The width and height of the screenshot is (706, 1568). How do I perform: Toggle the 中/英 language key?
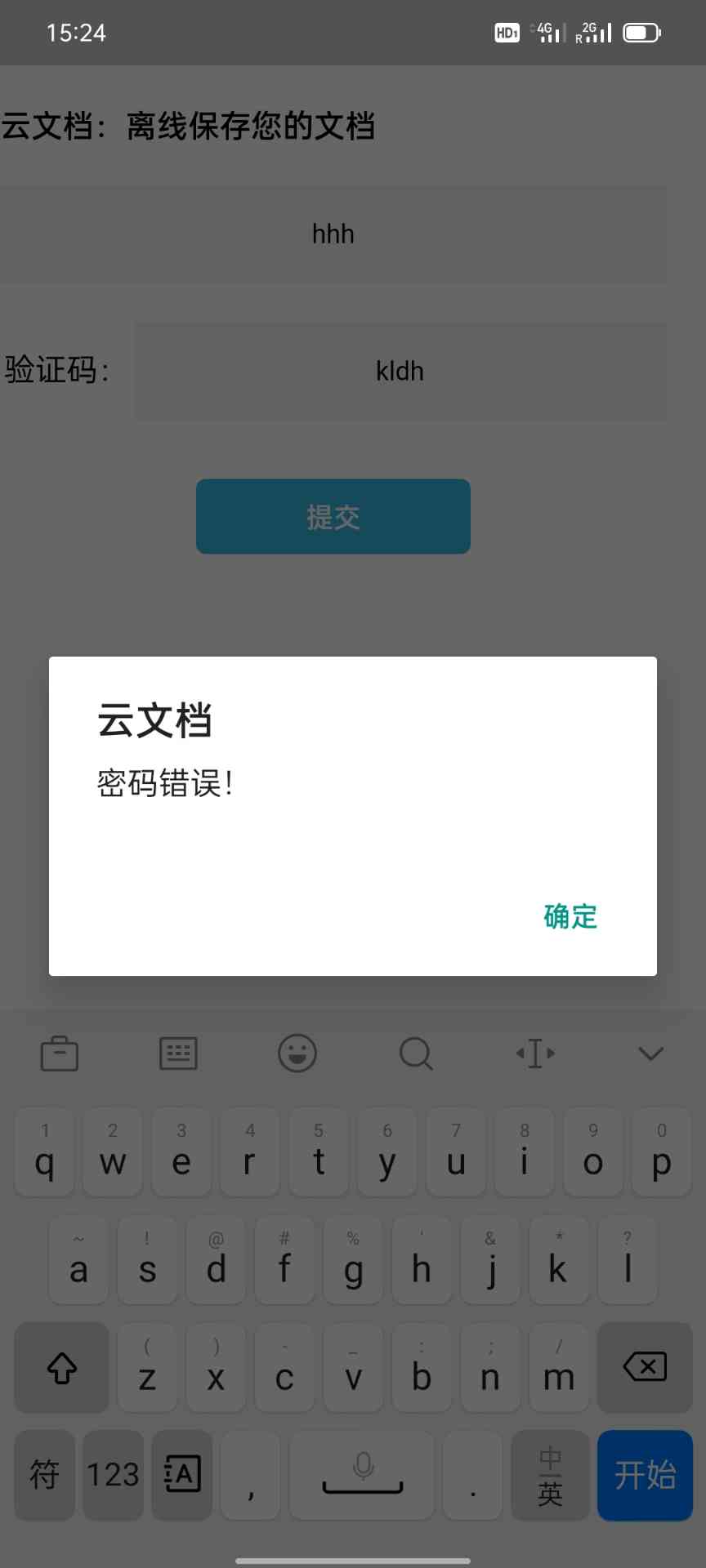pos(550,1475)
